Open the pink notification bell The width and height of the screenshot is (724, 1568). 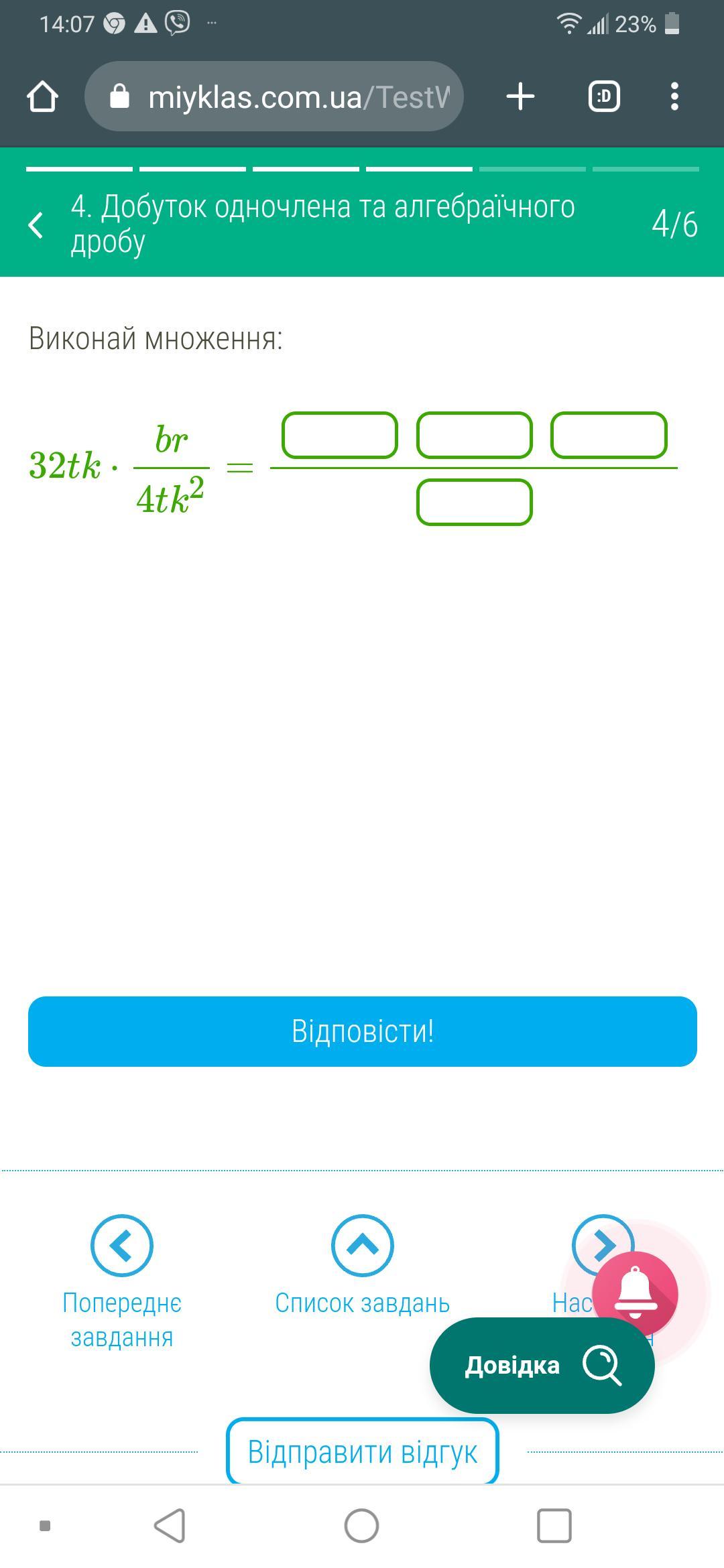635,1294
